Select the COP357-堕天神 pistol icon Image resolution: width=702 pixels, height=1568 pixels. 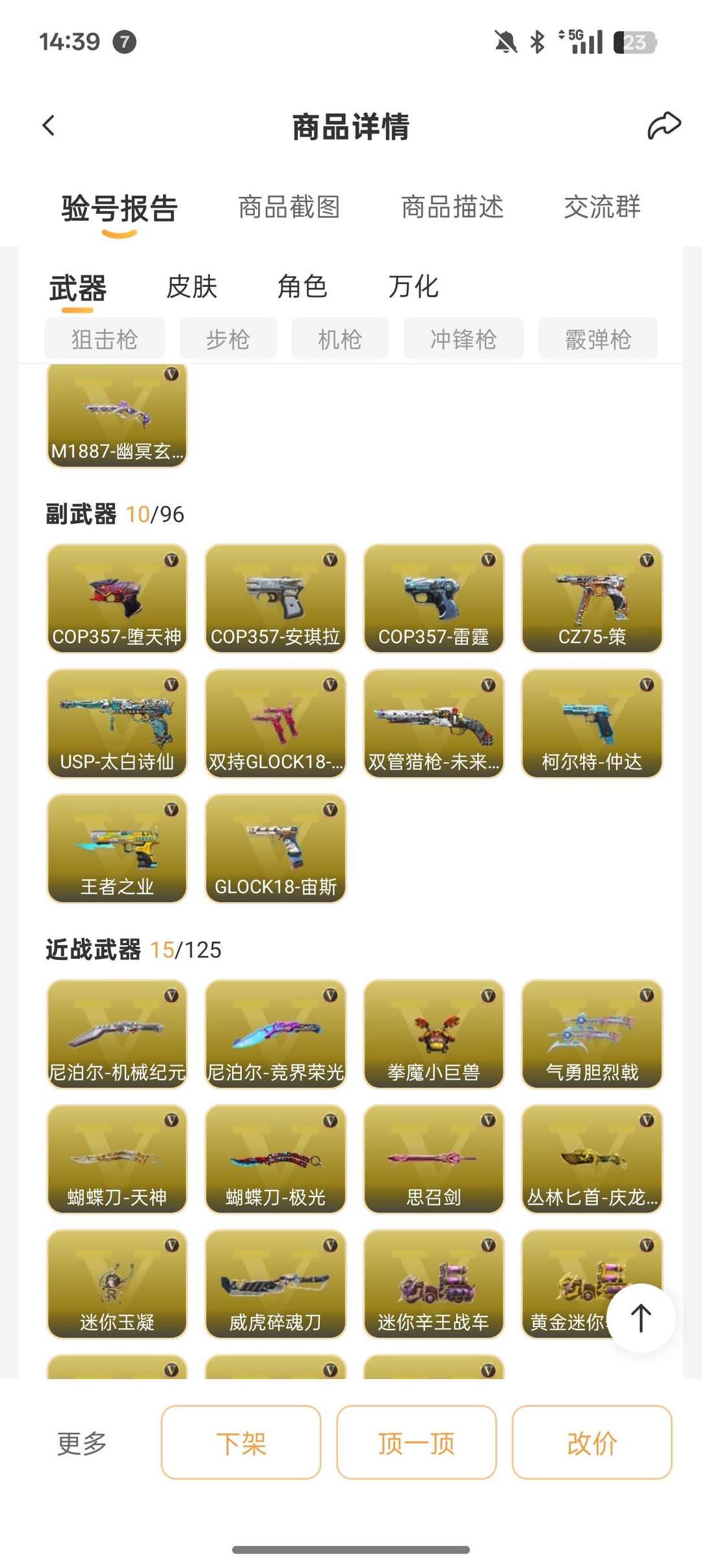click(x=117, y=598)
